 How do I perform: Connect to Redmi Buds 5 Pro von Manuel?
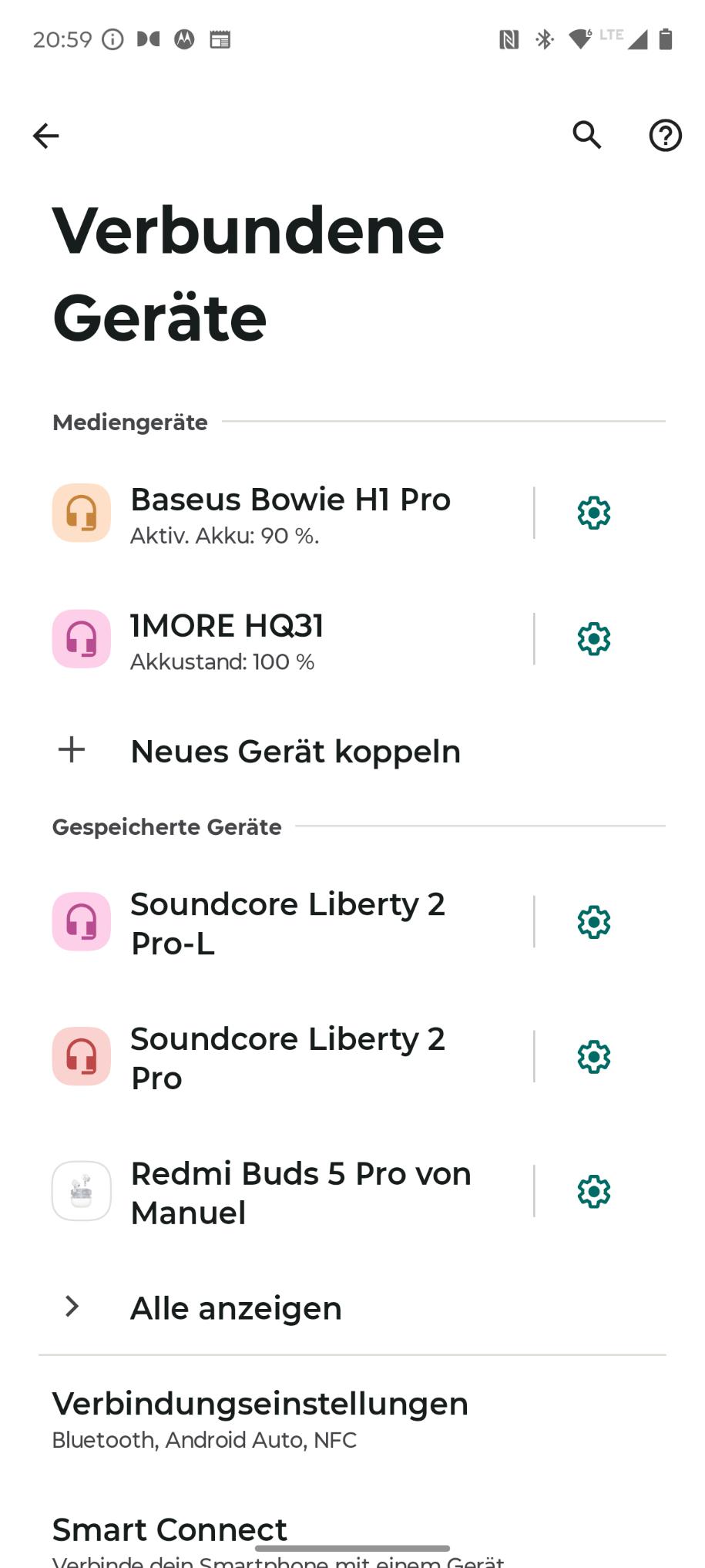[285, 1192]
